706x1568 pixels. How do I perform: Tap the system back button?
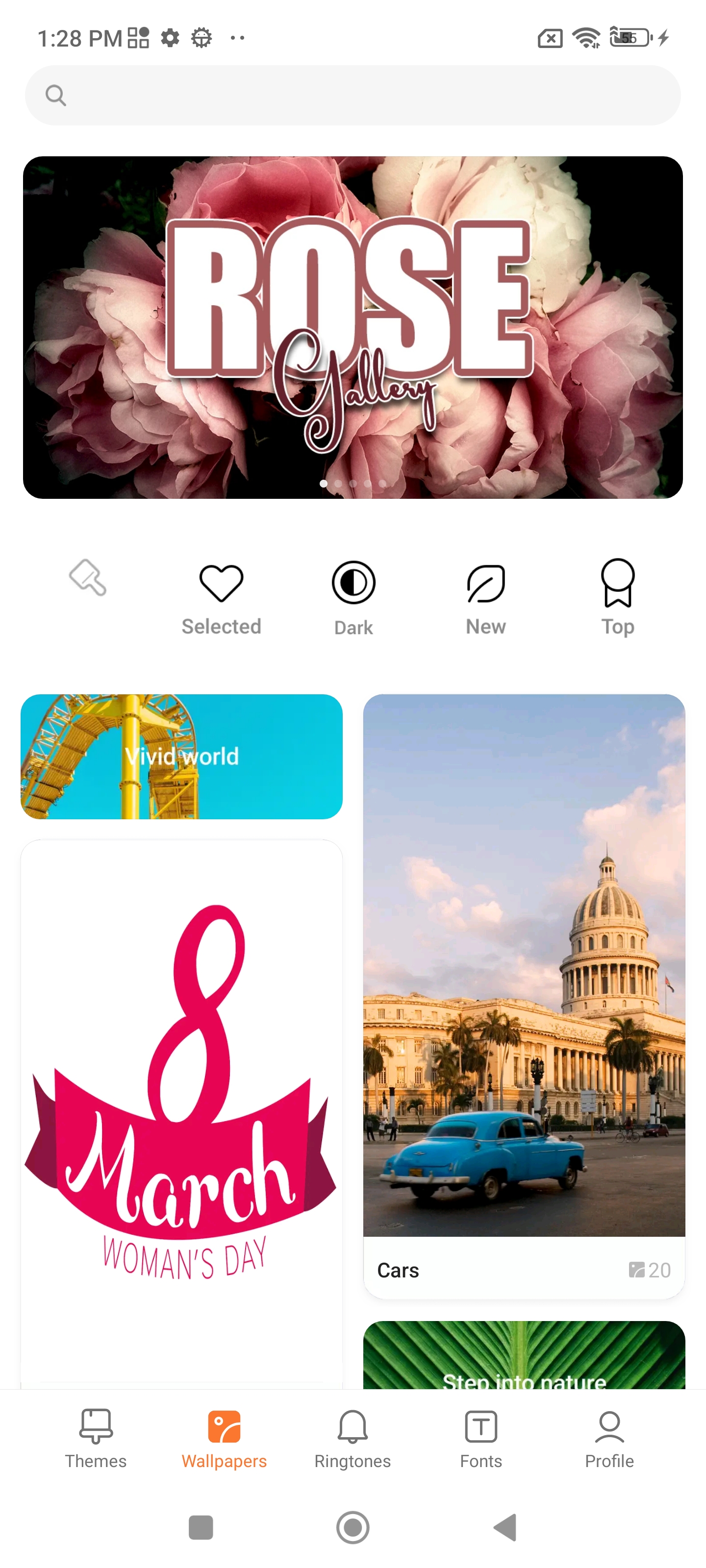pos(505,1527)
